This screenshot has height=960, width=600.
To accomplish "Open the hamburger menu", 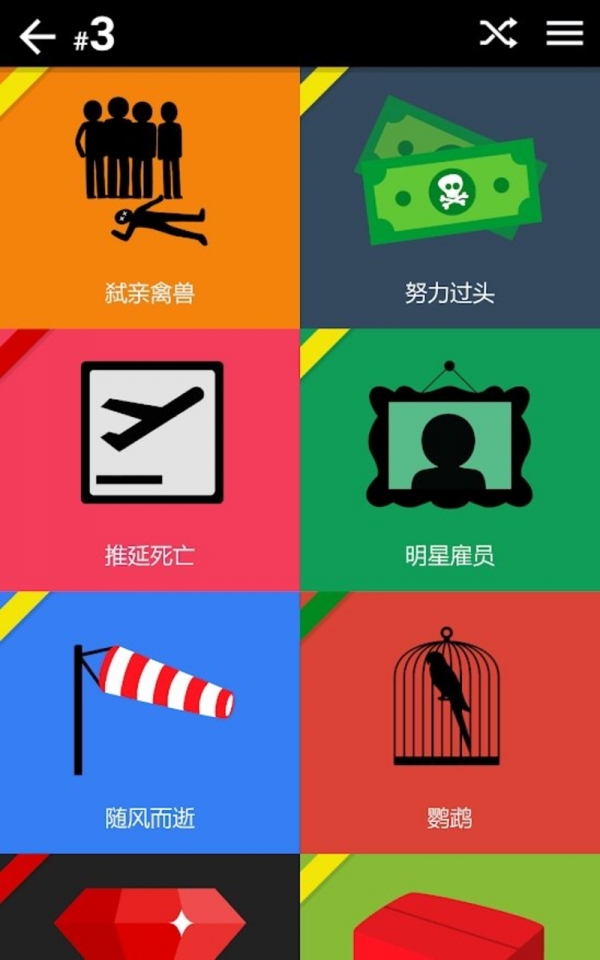I will (564, 34).
